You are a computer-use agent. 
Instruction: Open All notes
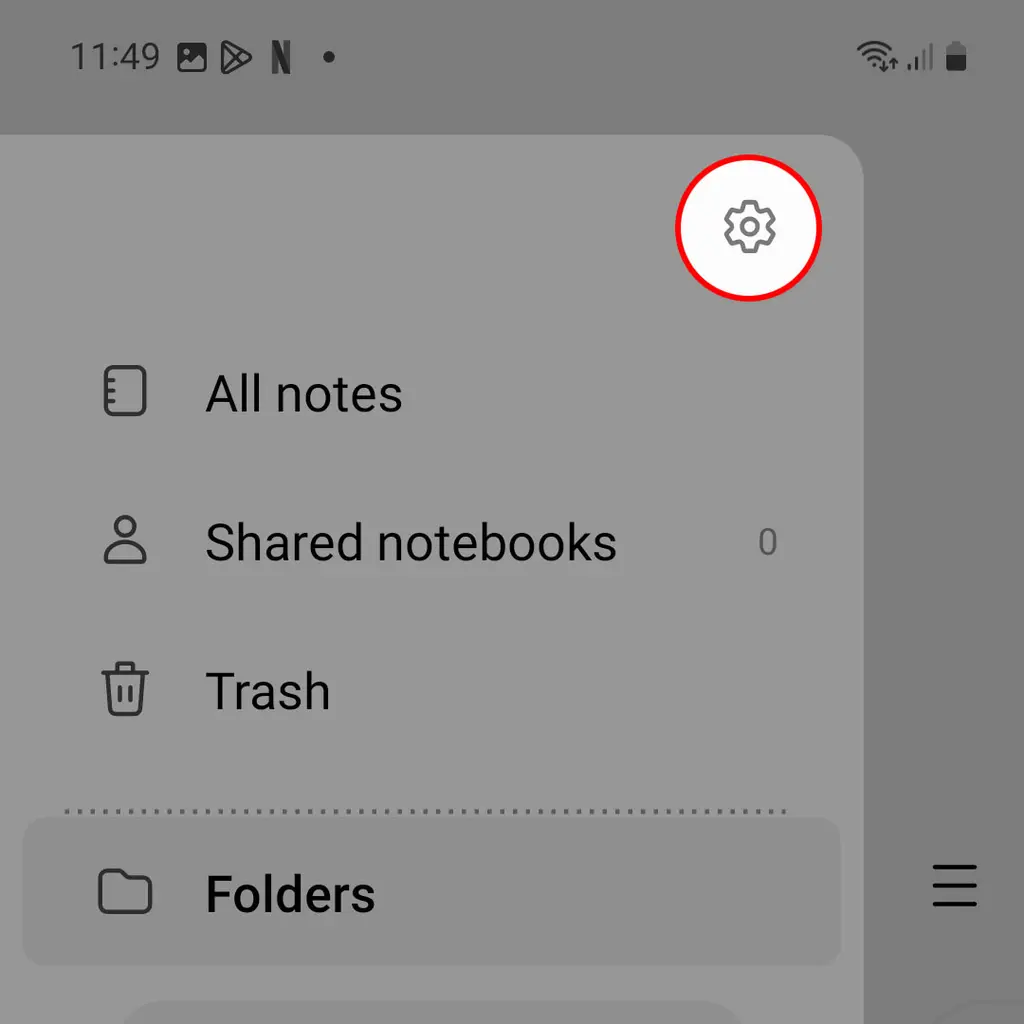point(303,394)
